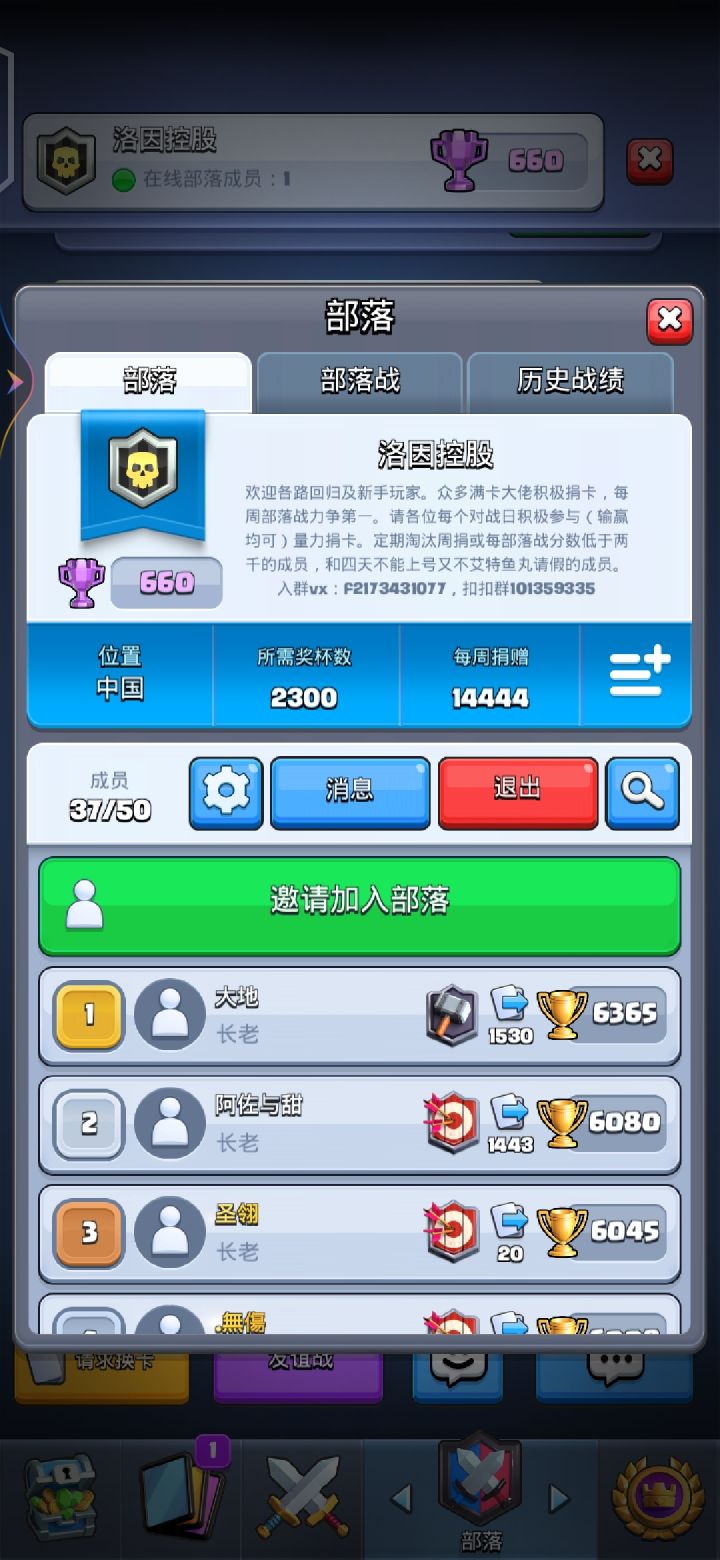Open the shop trophy icon bottom right
Screen dimensions: 720x1560
[657, 1494]
